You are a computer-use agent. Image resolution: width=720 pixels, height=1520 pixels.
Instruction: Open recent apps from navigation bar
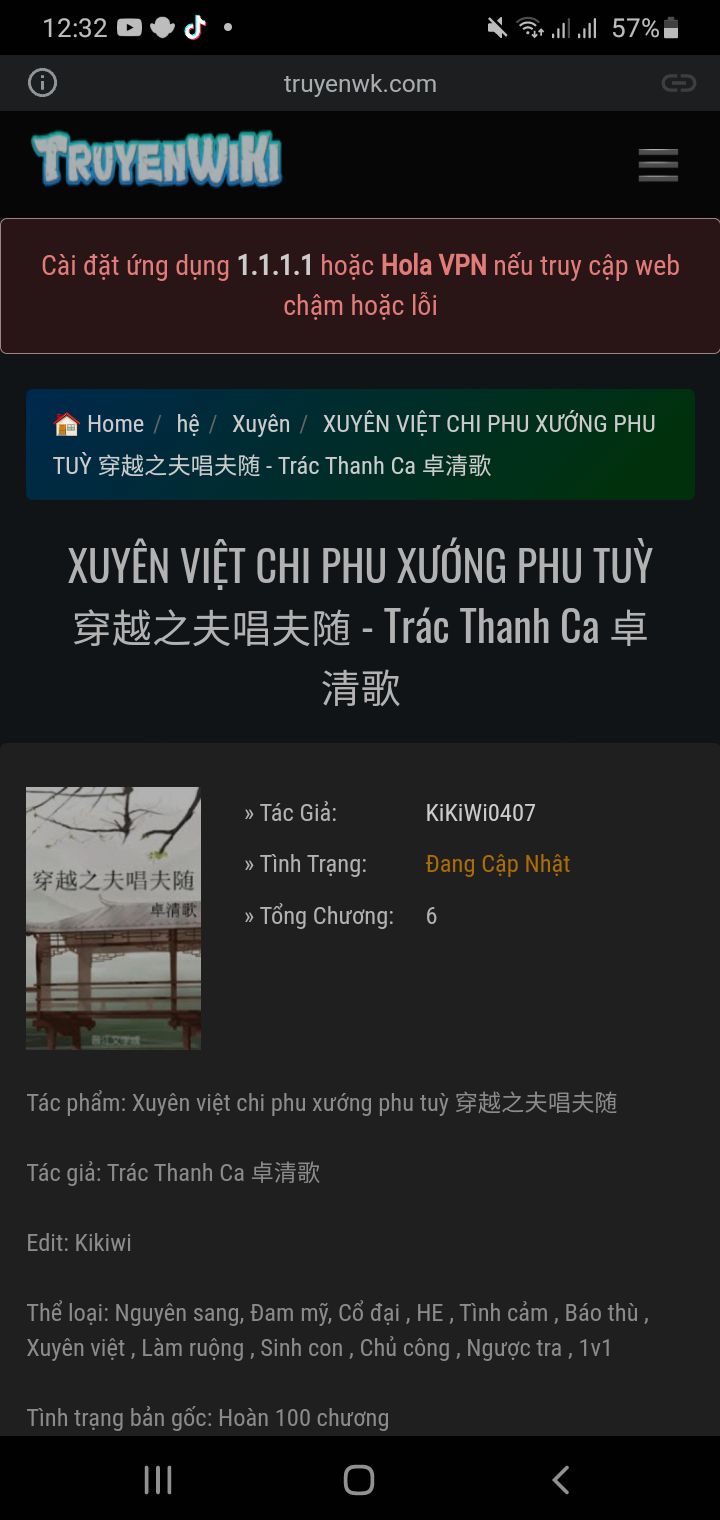point(158,1480)
